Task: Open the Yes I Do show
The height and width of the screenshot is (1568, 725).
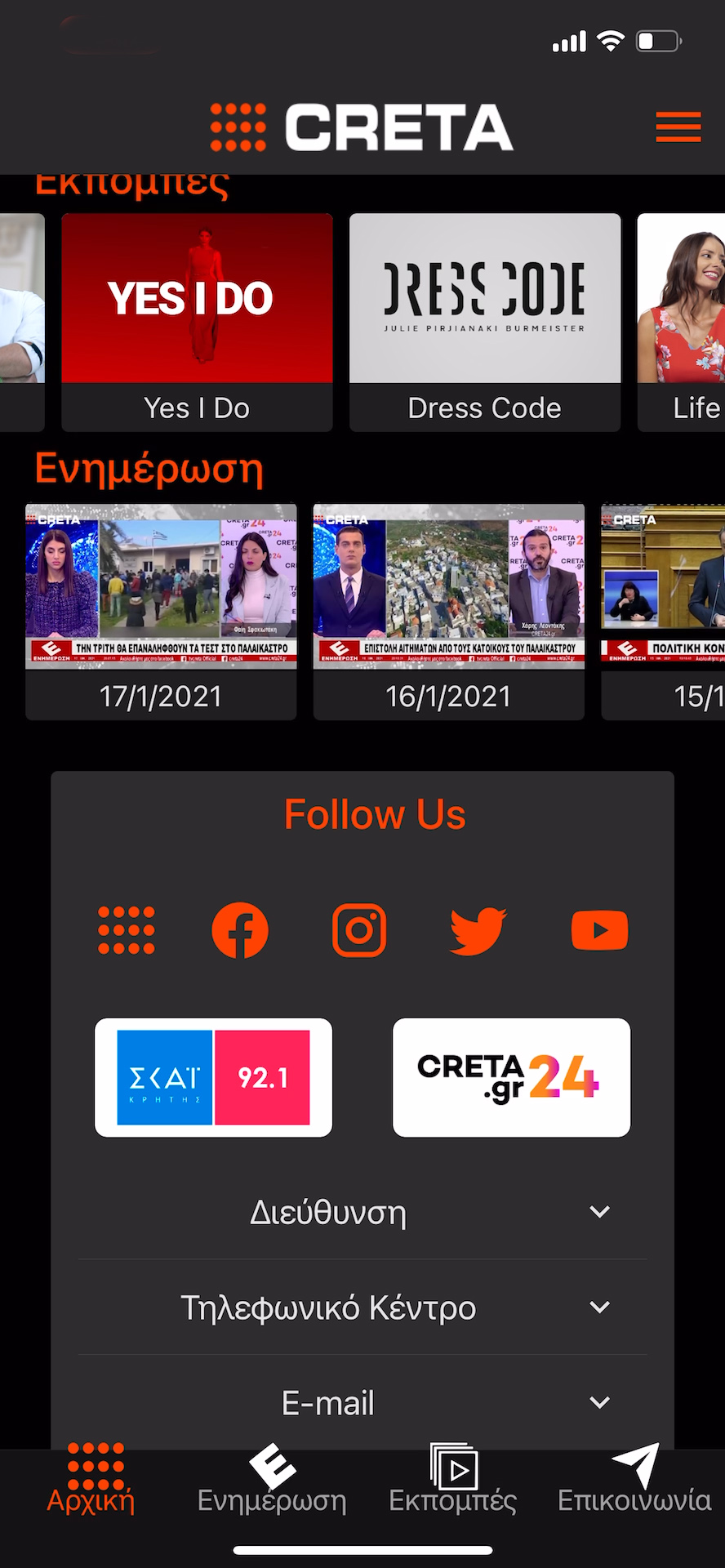Action: click(x=197, y=322)
